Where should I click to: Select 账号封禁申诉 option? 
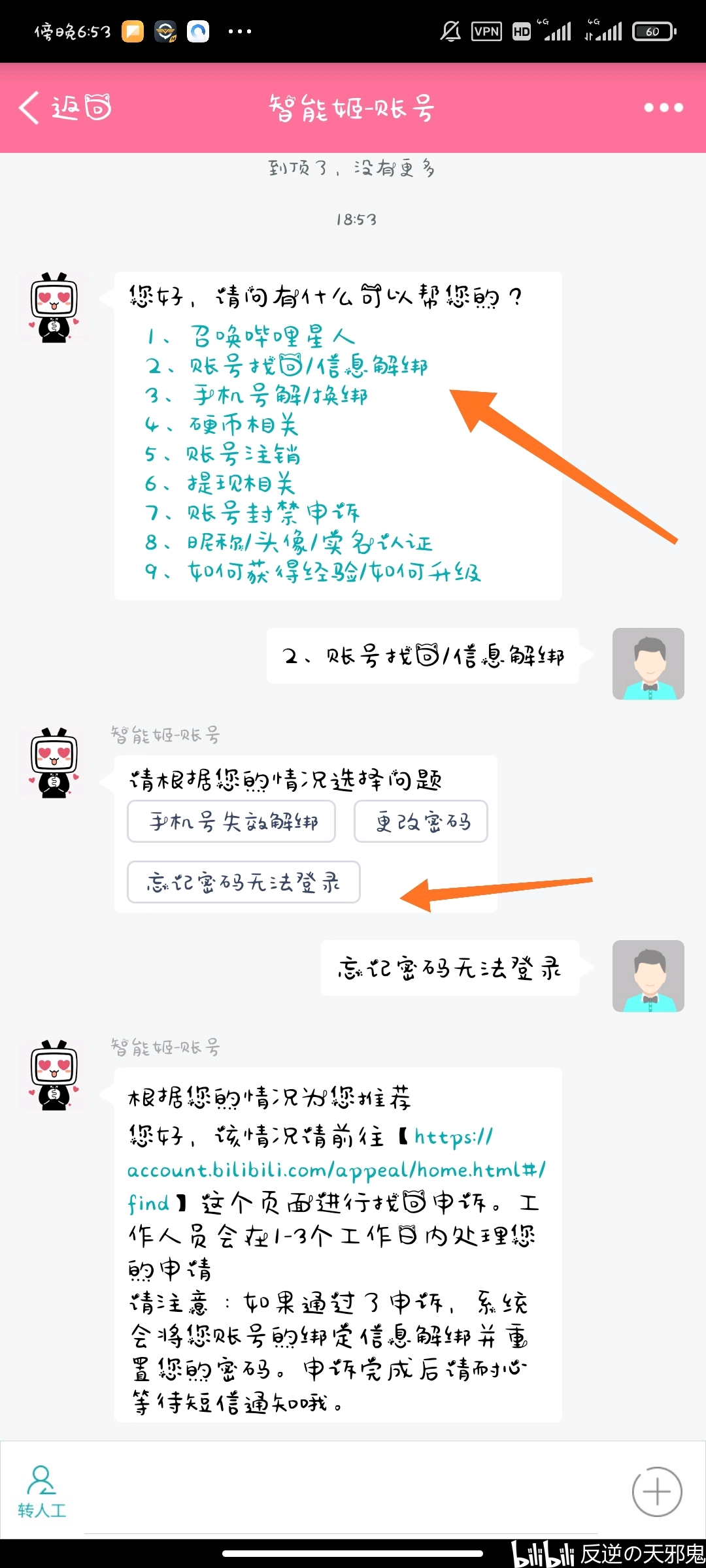[x=252, y=513]
